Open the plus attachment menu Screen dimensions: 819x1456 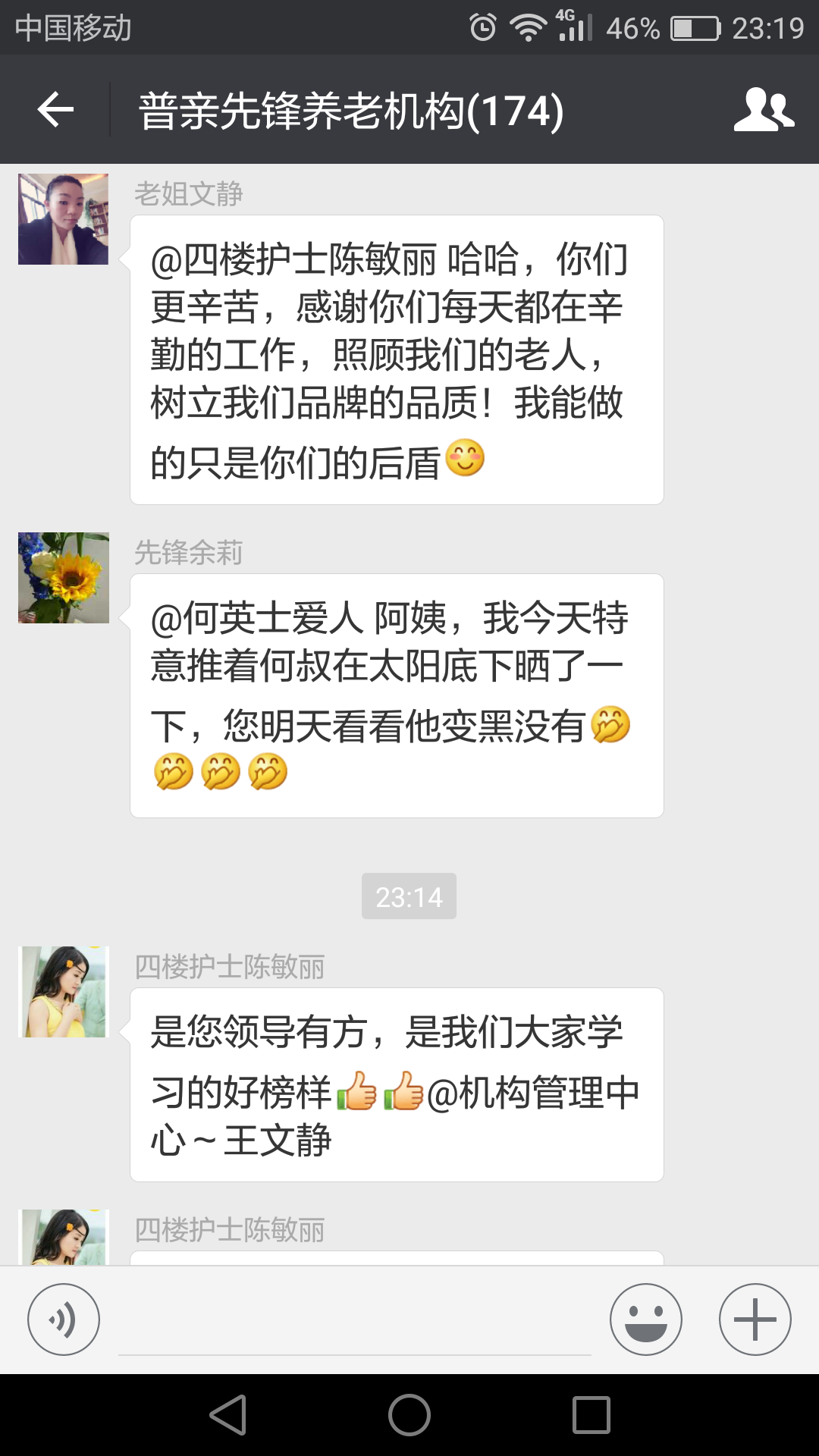[x=755, y=1319]
